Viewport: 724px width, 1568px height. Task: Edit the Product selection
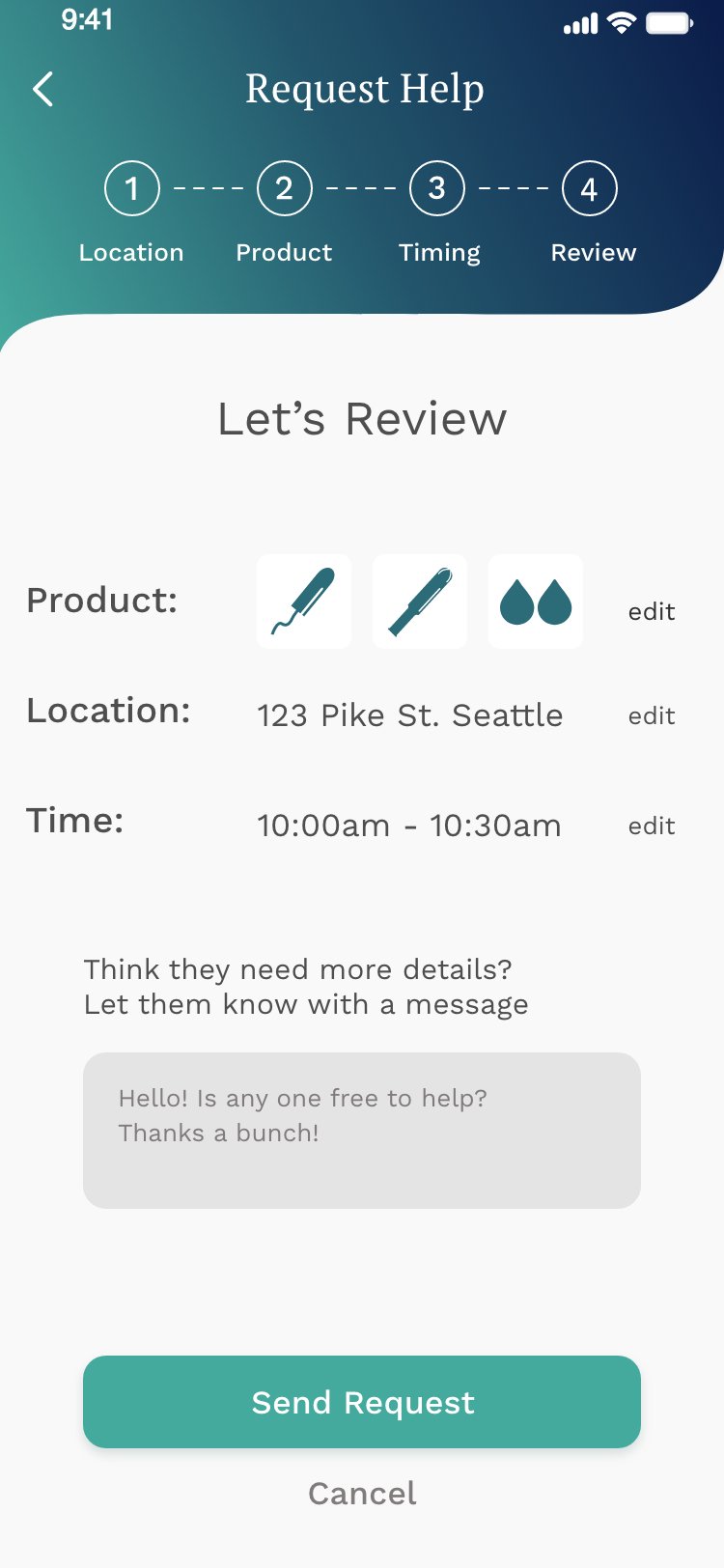[x=652, y=611]
